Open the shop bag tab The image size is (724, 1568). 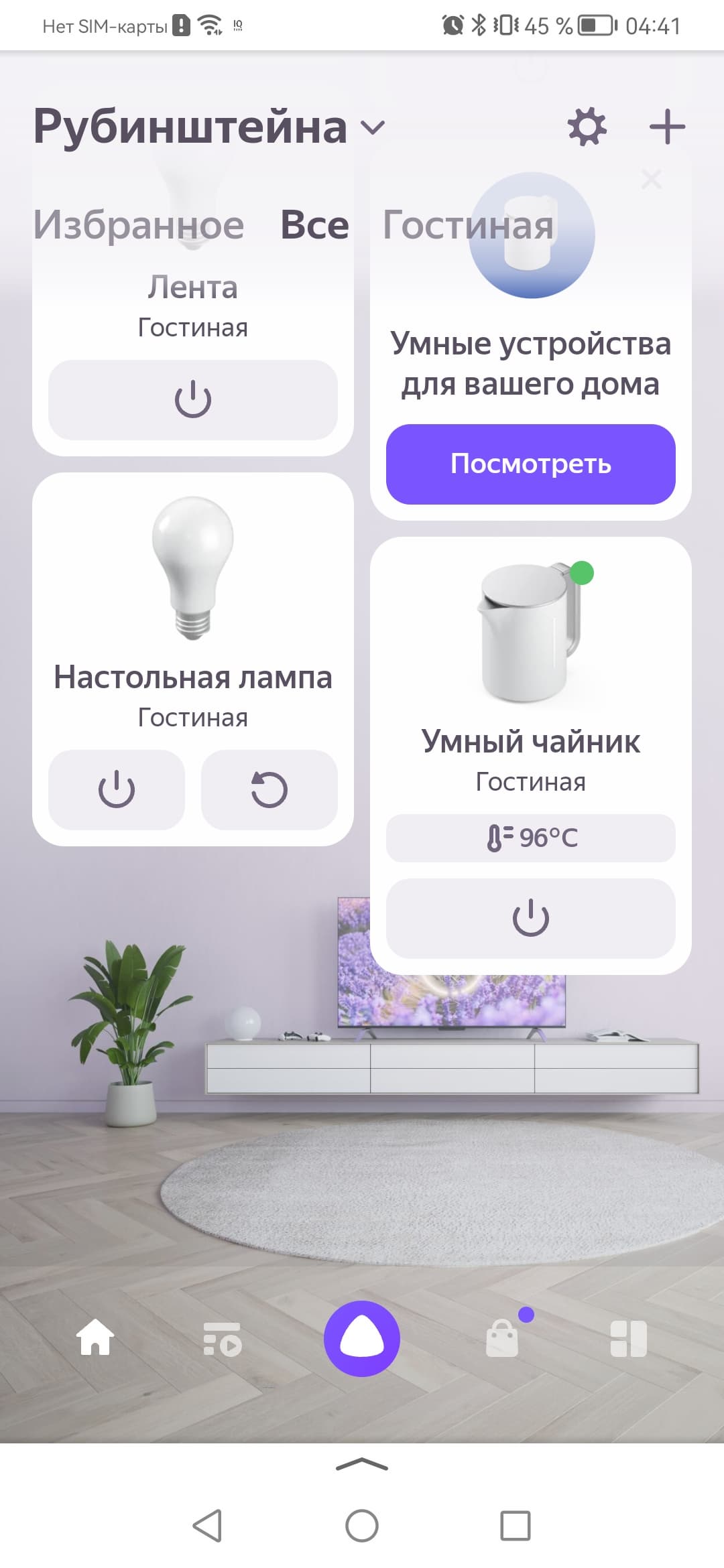click(x=503, y=1338)
